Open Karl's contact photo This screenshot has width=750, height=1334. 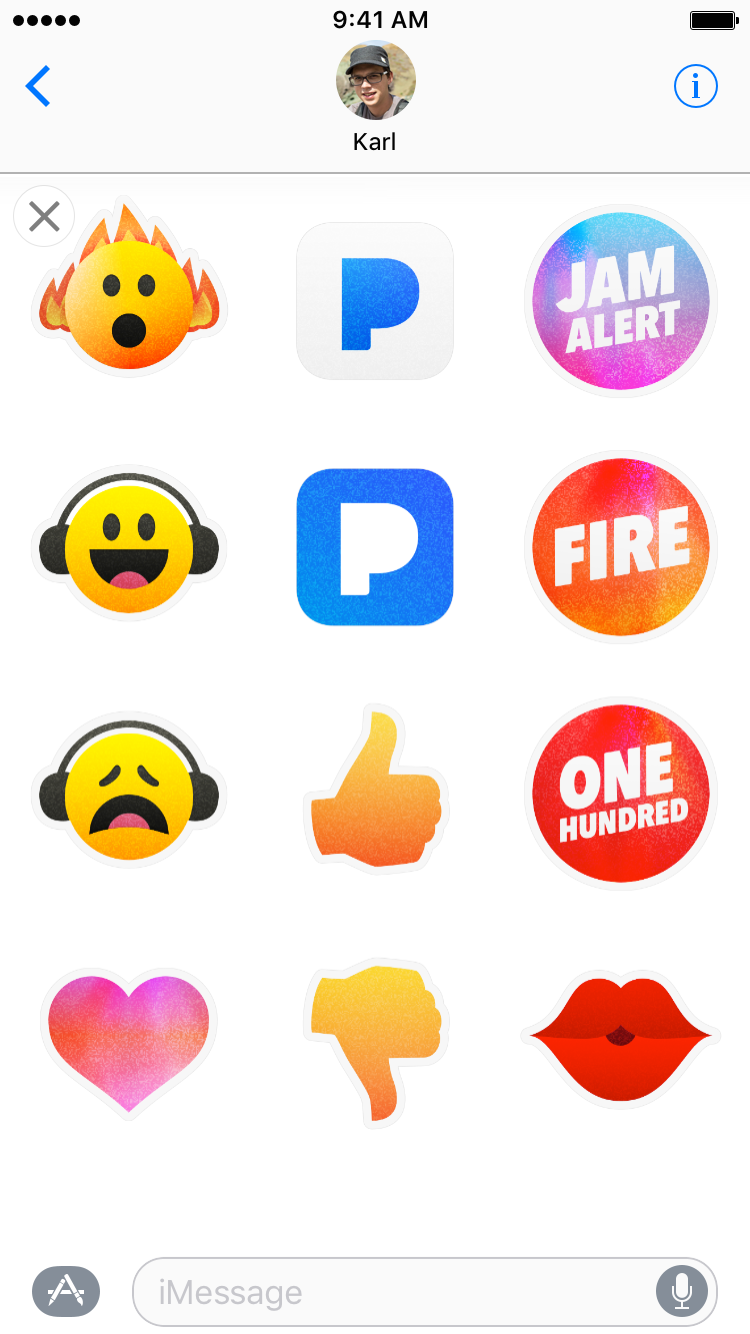pos(375,81)
